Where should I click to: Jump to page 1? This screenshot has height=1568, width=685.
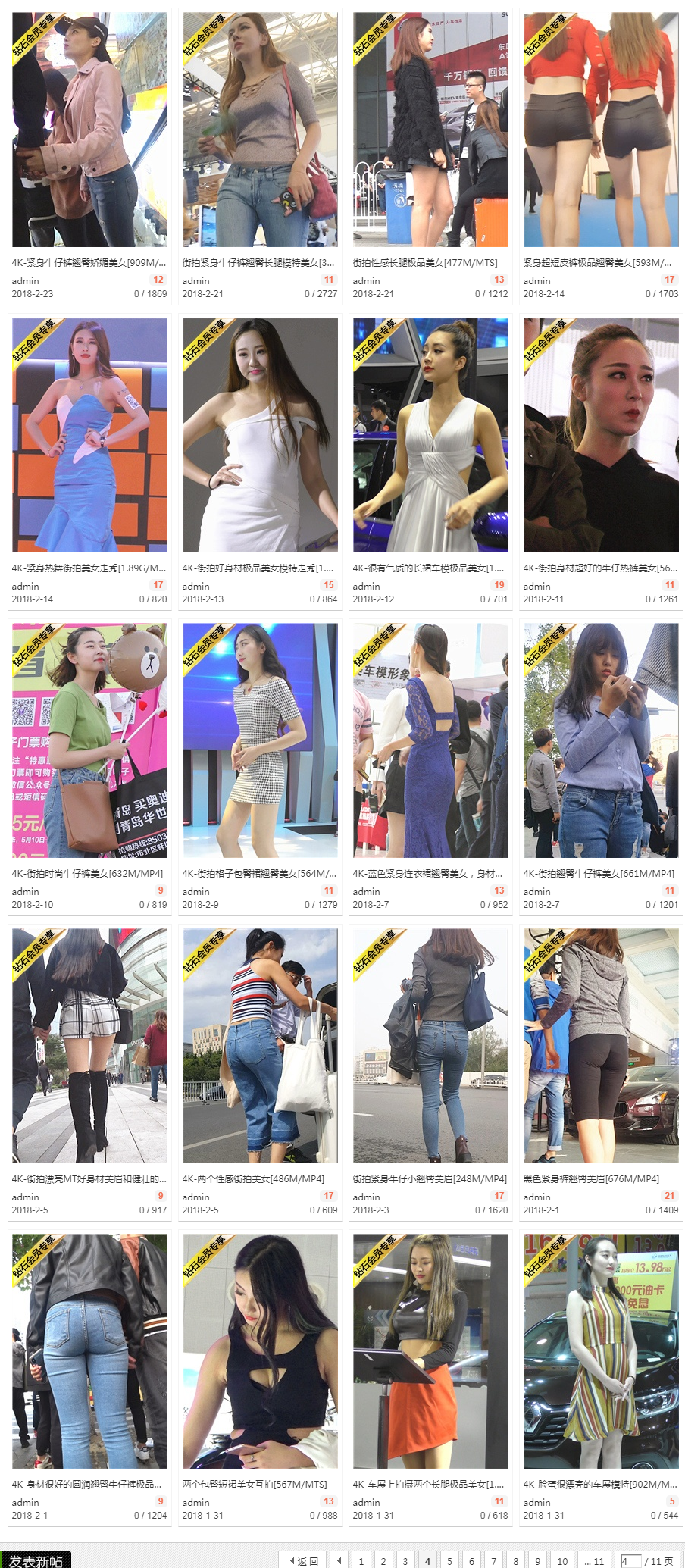[x=361, y=1560]
